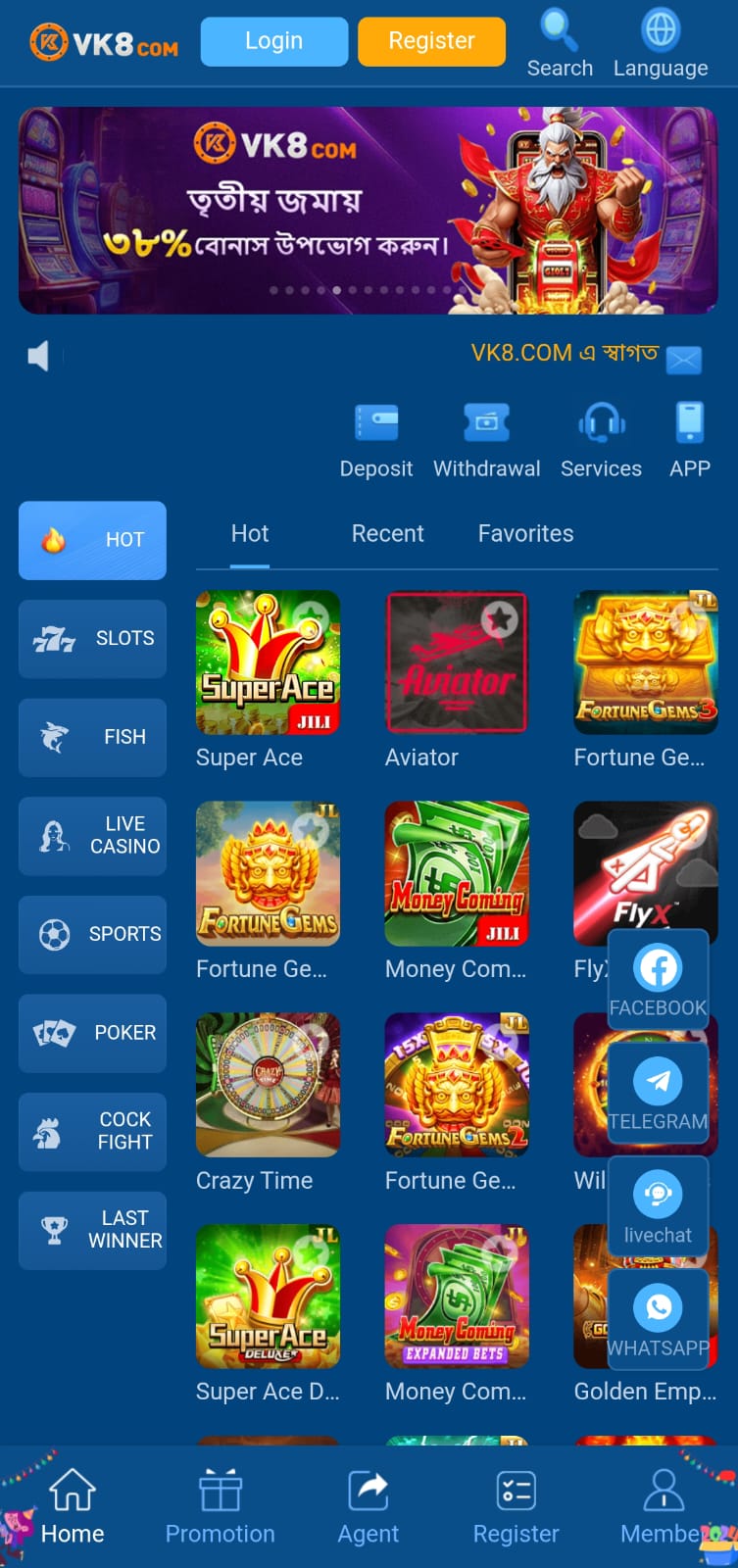
Task: Open the Facebook contact icon
Action: coord(659,967)
